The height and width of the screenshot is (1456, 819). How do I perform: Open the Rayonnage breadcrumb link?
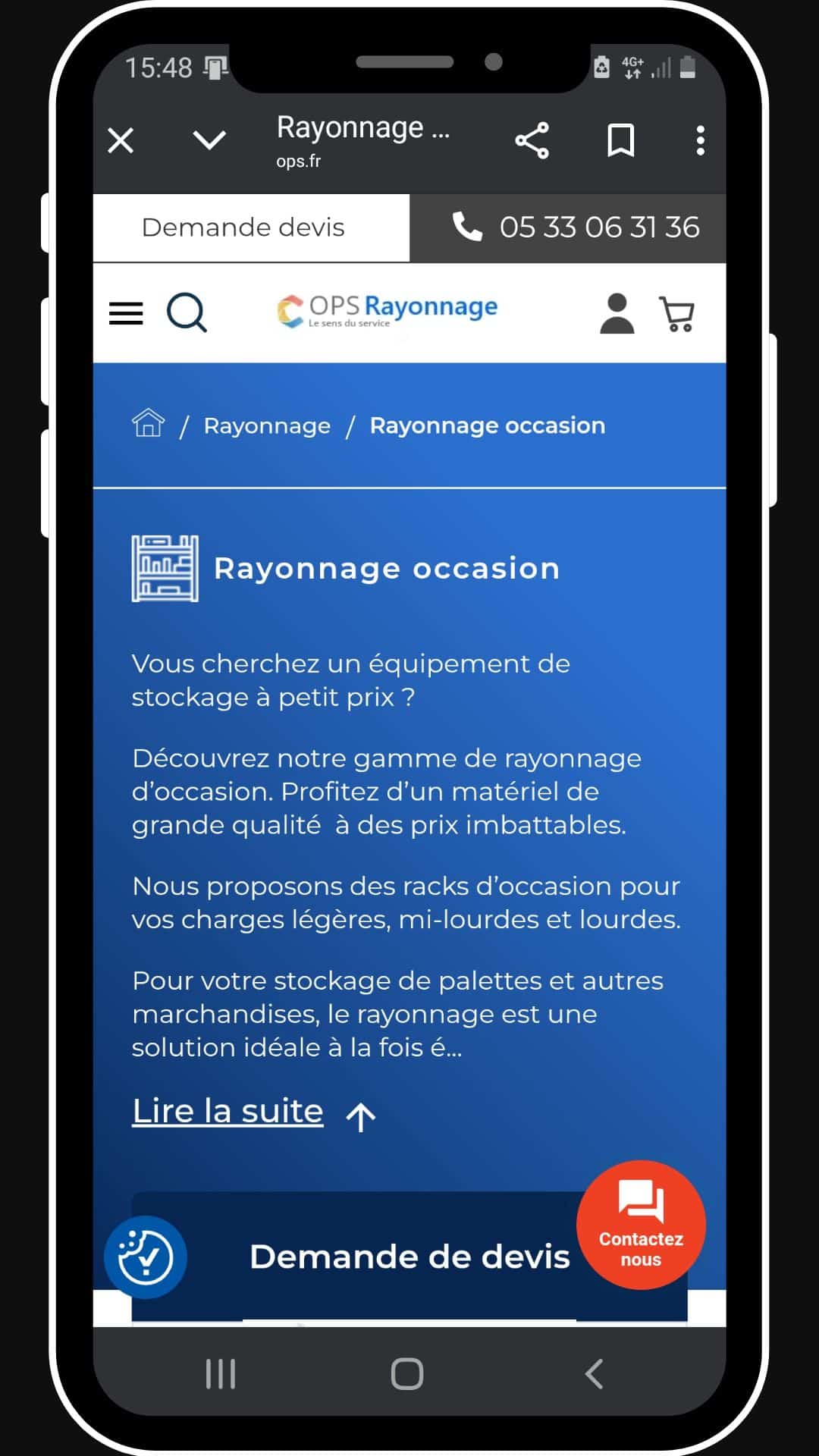267,426
